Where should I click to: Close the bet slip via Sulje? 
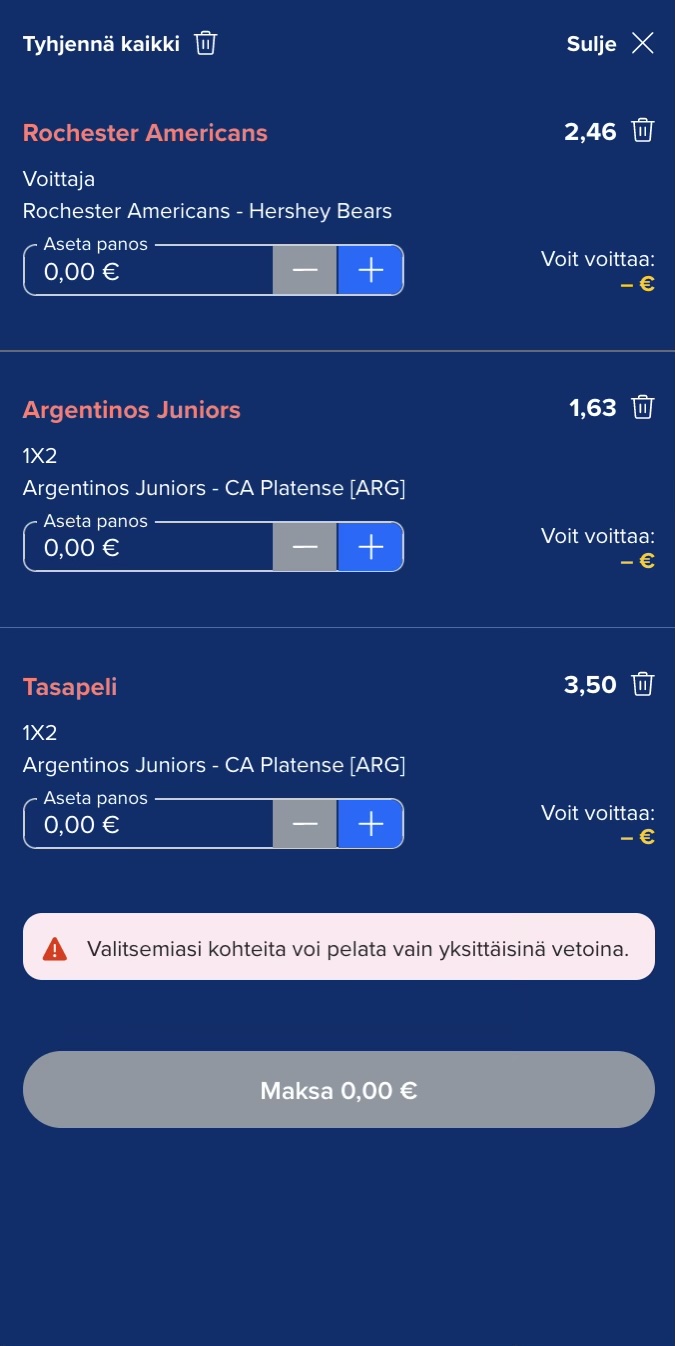tap(610, 44)
